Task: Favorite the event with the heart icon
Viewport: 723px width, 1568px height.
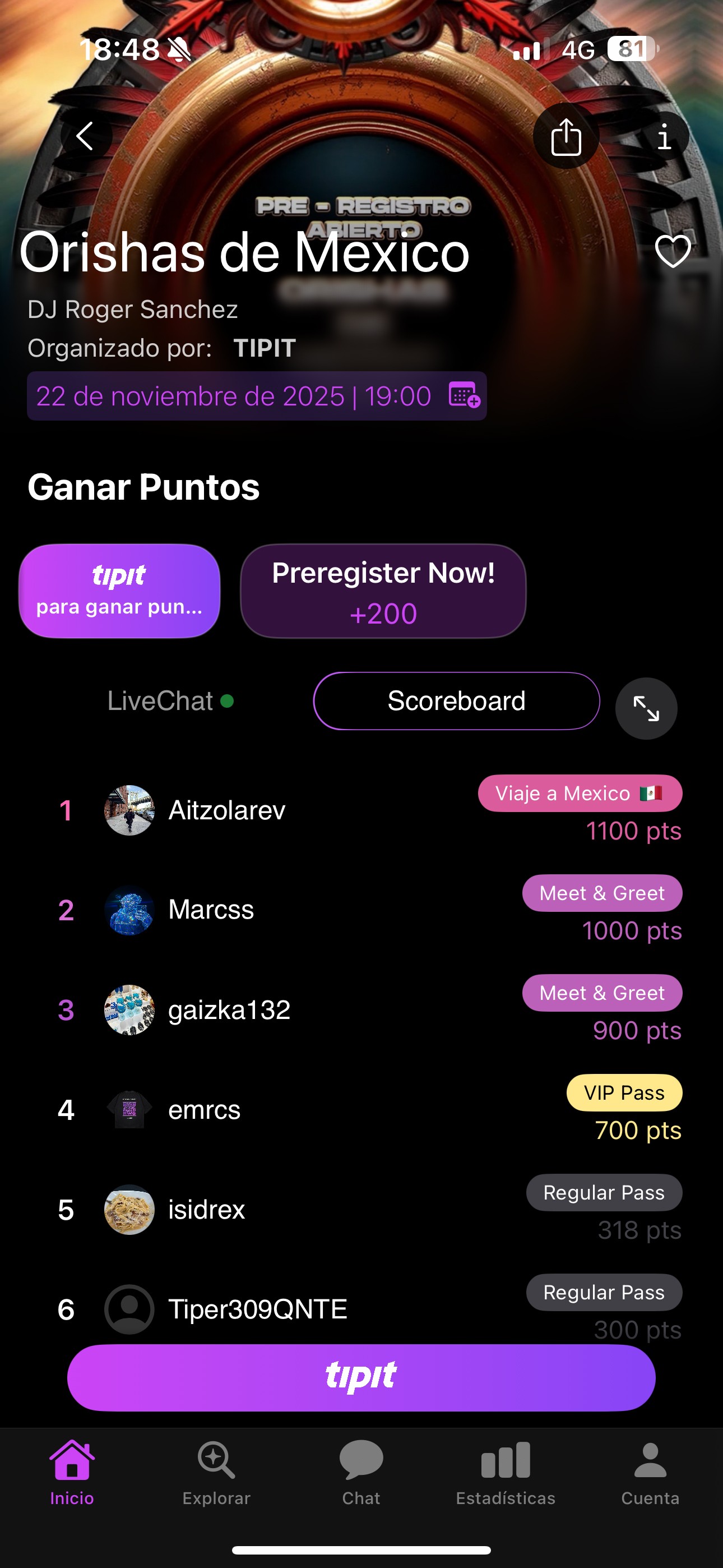Action: pos(673,251)
